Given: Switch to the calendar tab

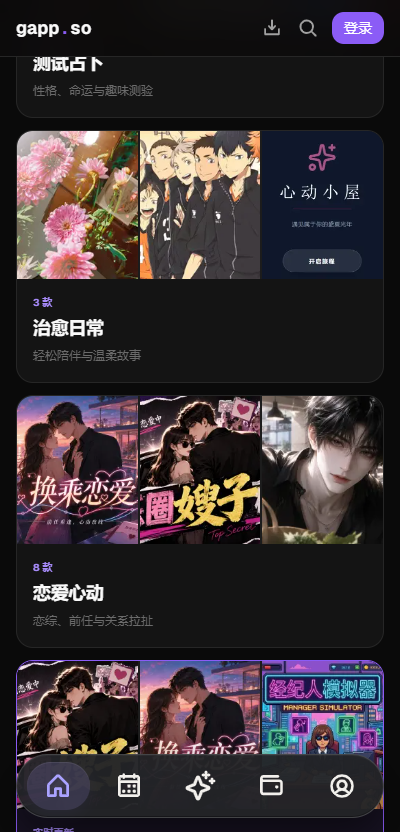Looking at the screenshot, I should [129, 786].
